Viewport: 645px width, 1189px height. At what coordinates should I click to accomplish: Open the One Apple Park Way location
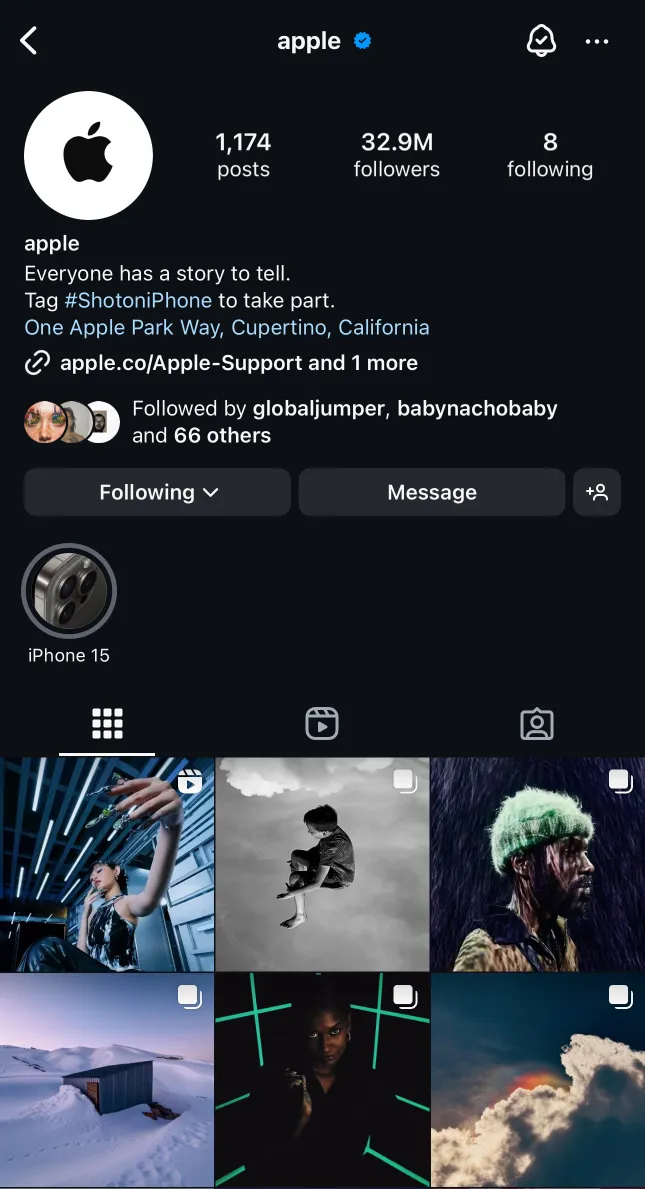coord(227,327)
